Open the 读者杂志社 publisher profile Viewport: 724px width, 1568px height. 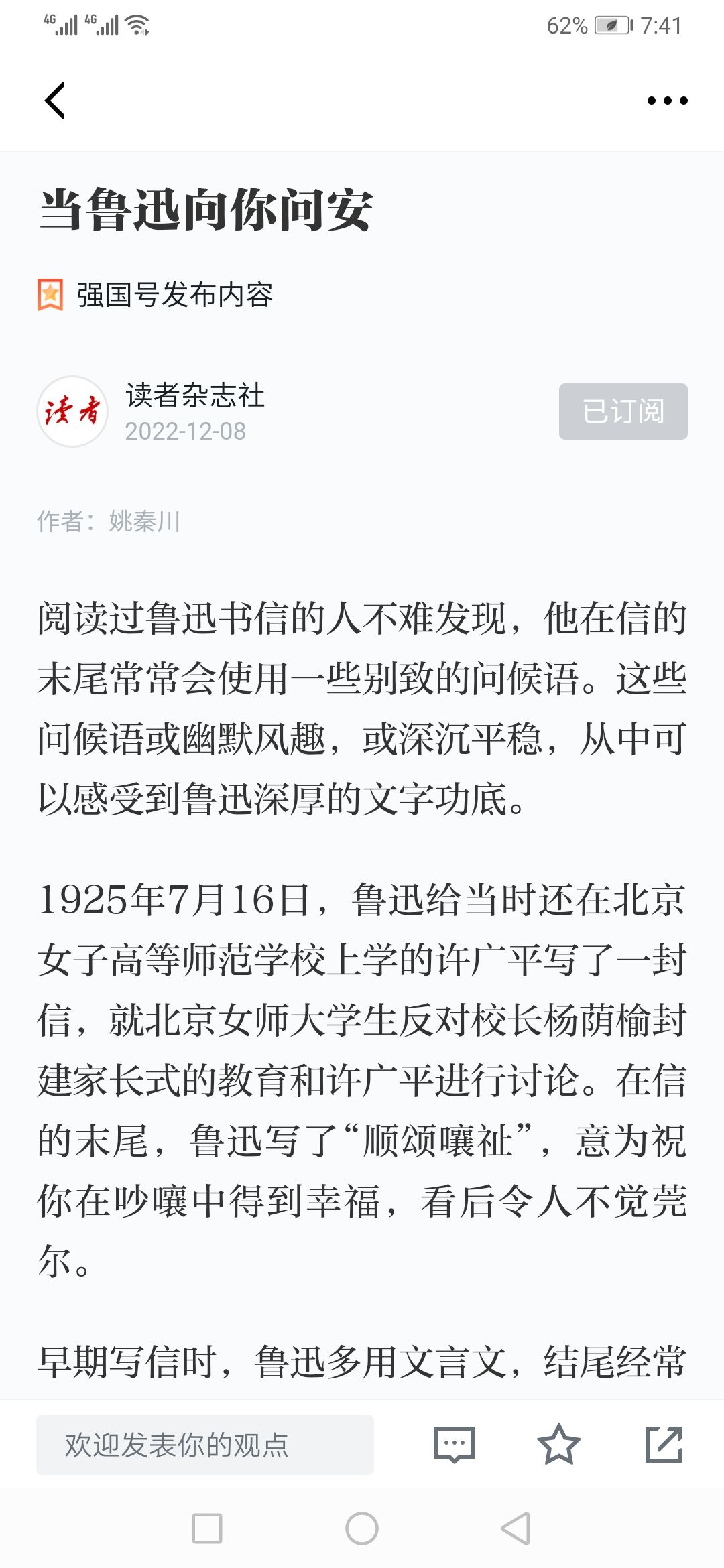[x=195, y=395]
